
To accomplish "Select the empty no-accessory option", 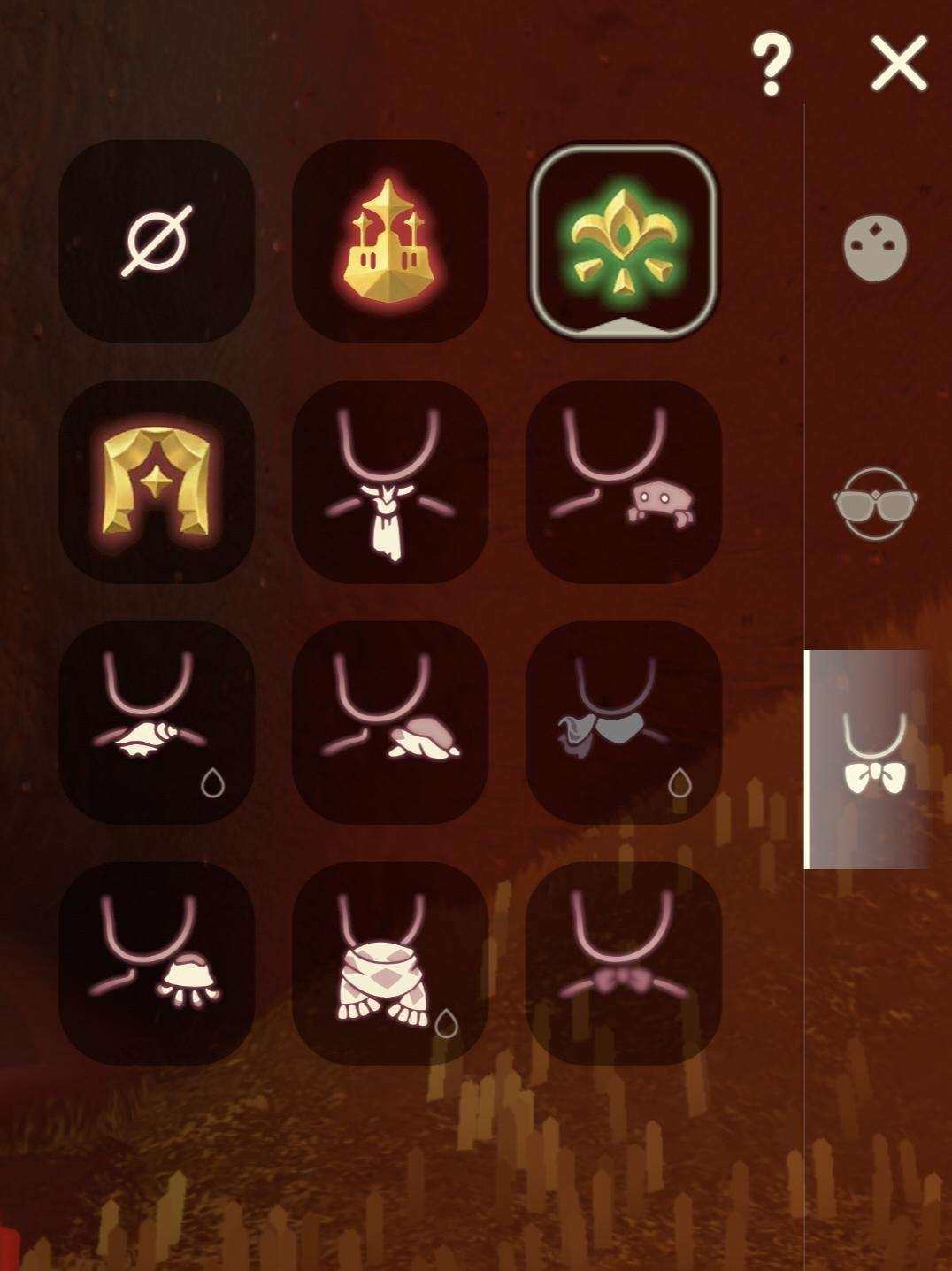I will (x=157, y=241).
